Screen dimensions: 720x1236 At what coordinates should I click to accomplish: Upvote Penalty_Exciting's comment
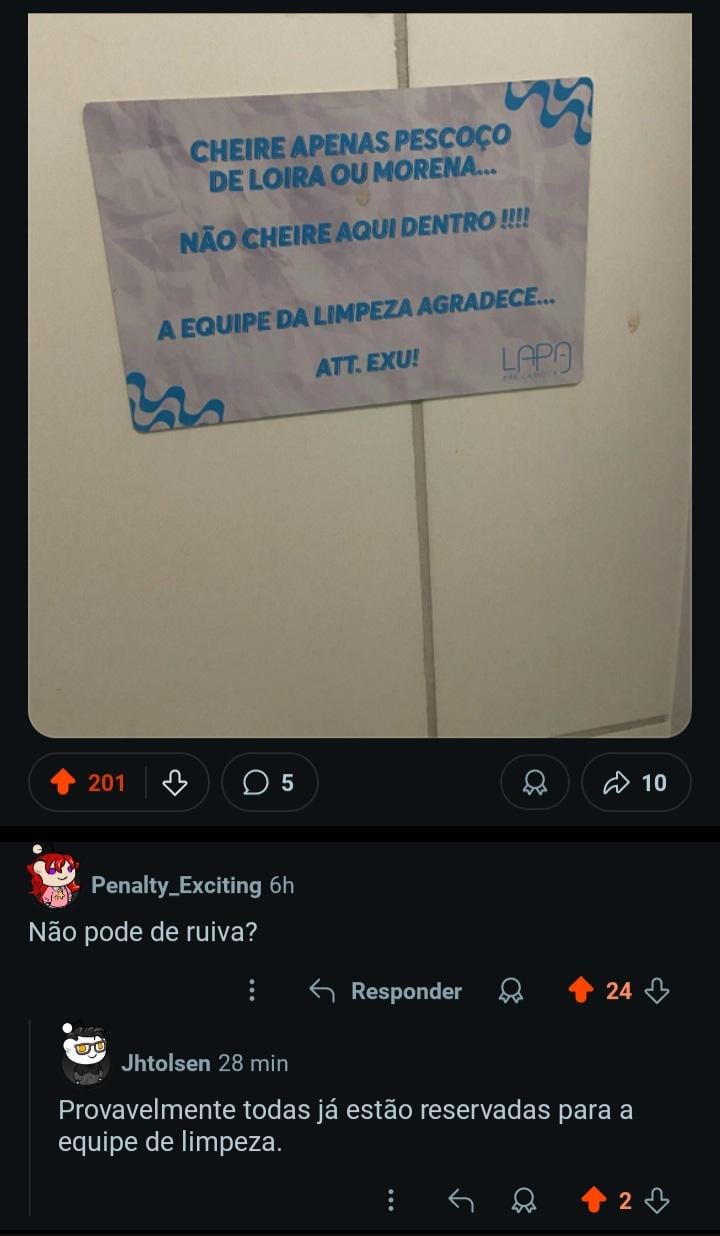tap(581, 991)
